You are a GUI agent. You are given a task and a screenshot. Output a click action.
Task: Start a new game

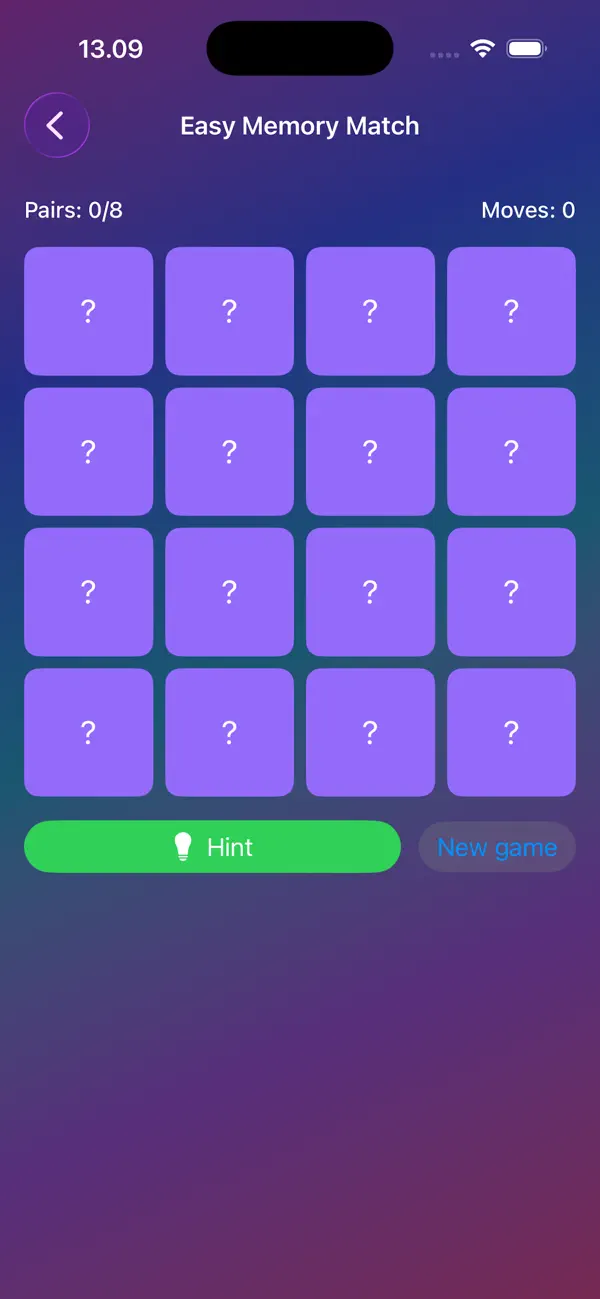pyautogui.click(x=497, y=847)
